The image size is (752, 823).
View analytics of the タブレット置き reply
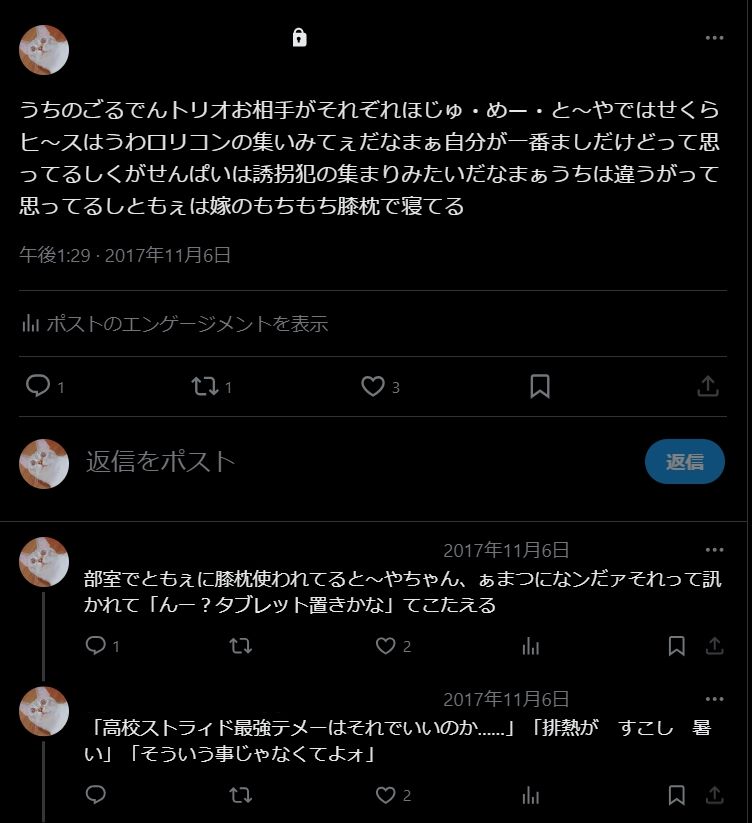[531, 646]
